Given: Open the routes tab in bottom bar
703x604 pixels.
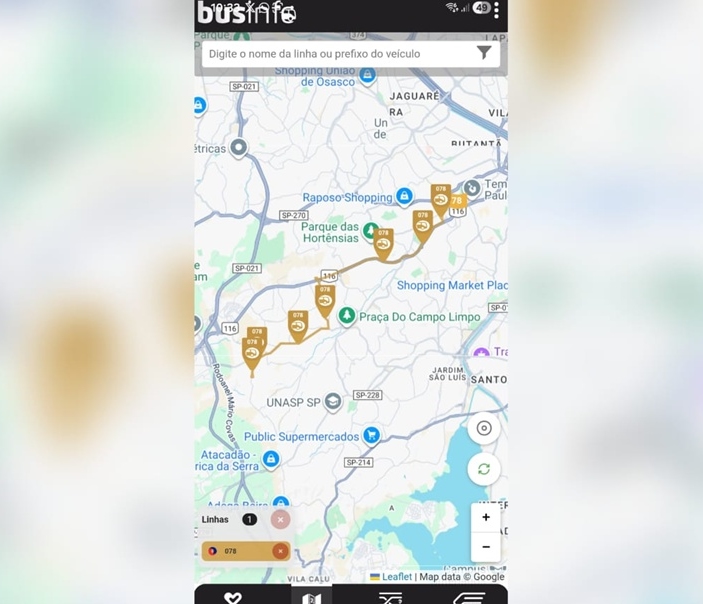Looking at the screenshot, I should pyautogui.click(x=390, y=597).
